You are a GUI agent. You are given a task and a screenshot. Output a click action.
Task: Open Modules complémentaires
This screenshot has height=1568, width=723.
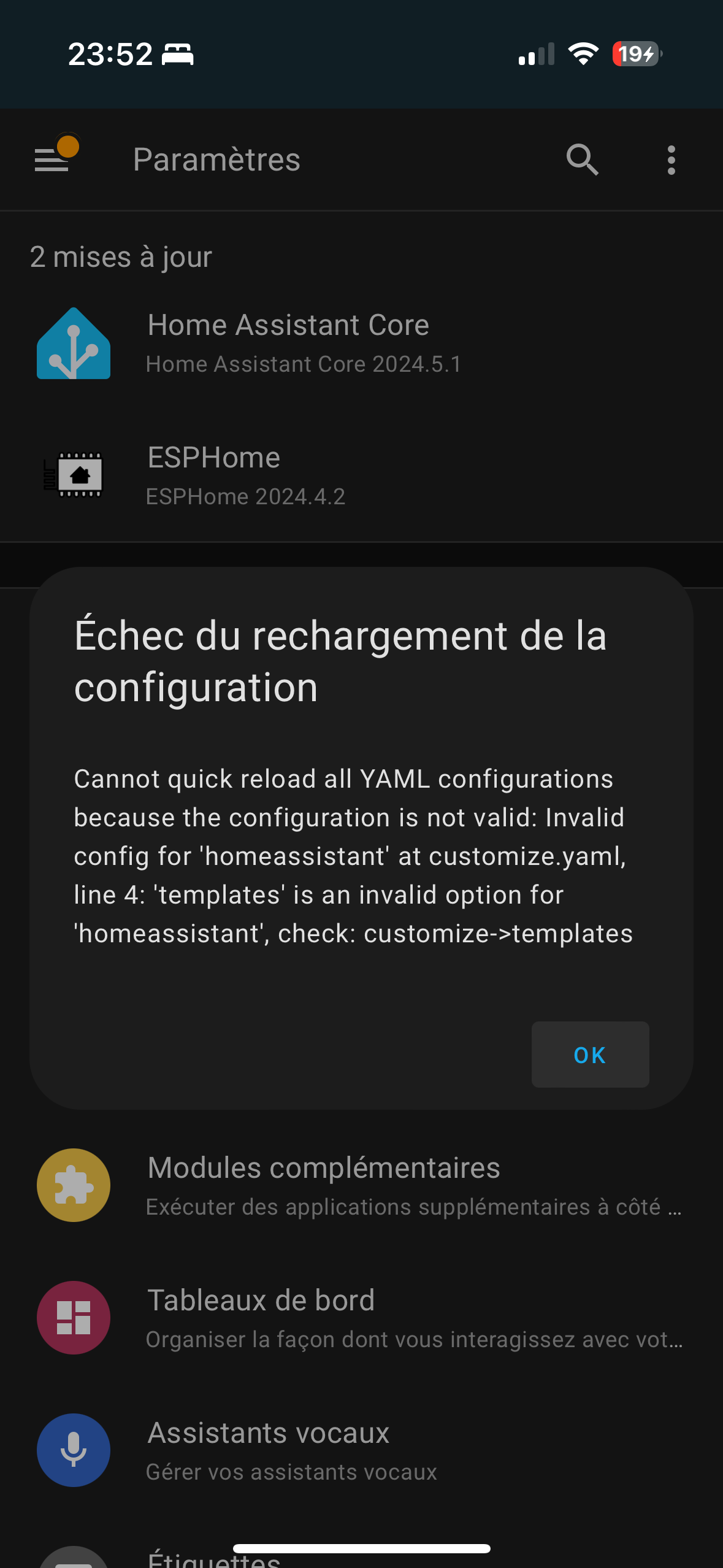[361, 1185]
